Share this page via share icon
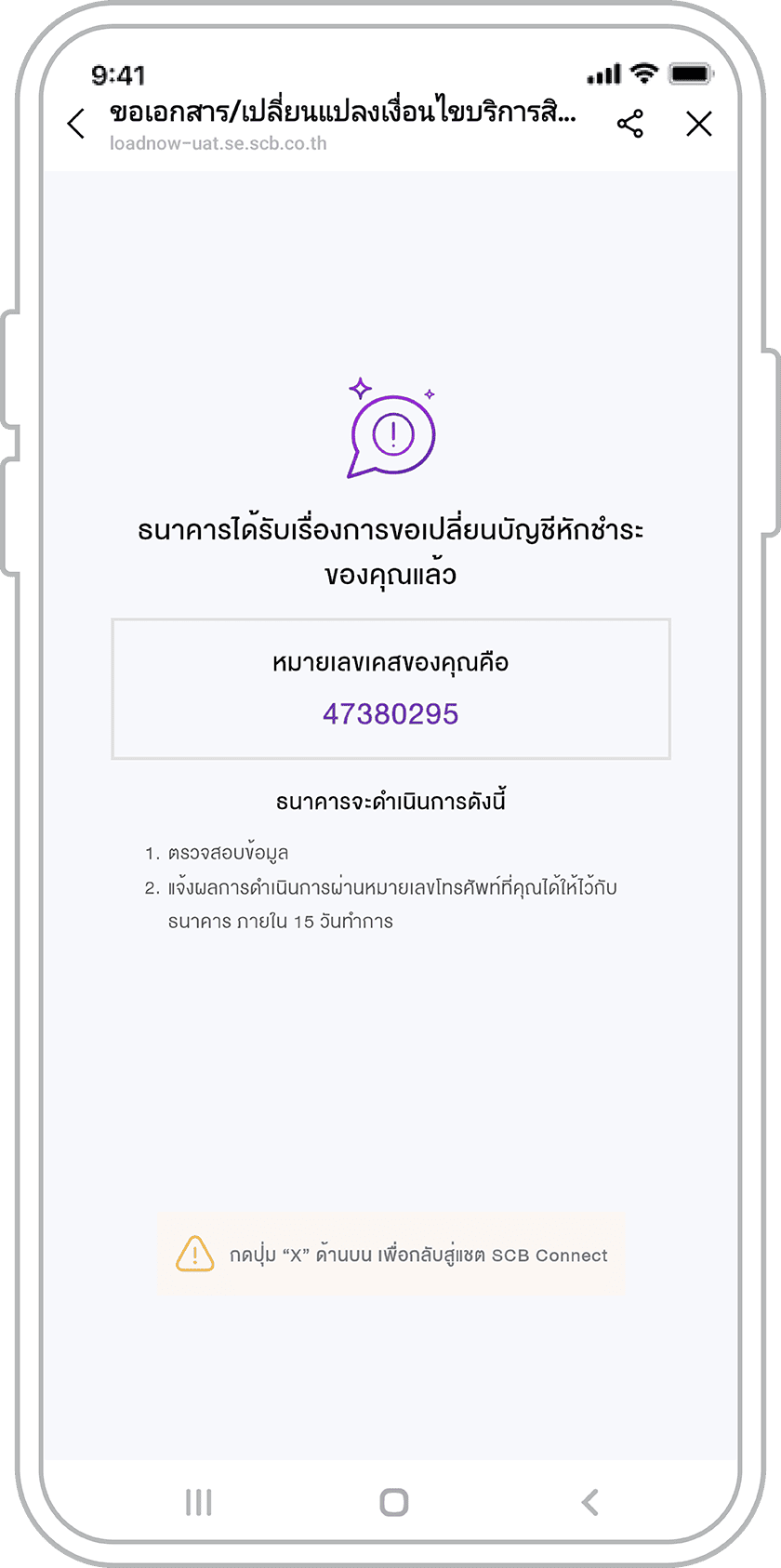 coord(629,124)
